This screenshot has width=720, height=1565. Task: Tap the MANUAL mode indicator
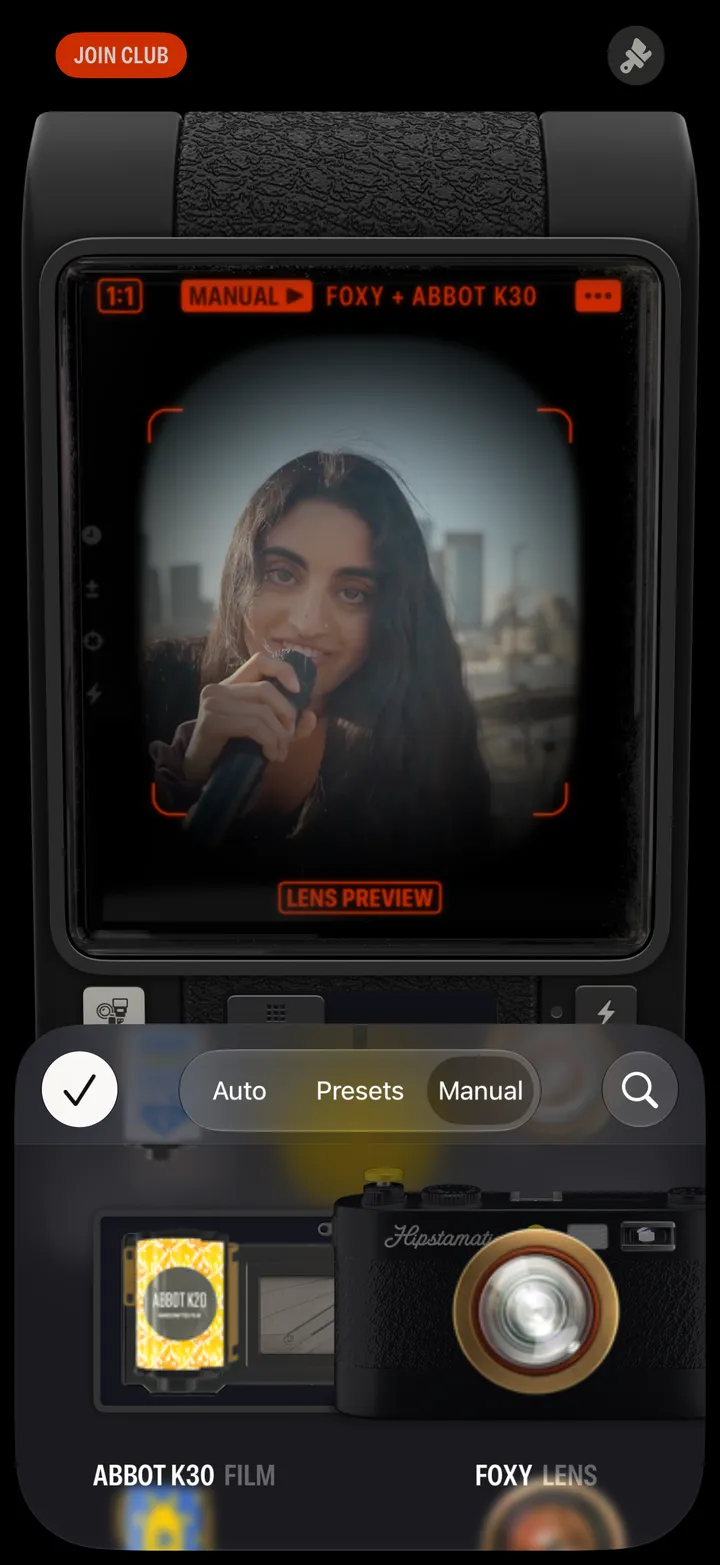246,297
